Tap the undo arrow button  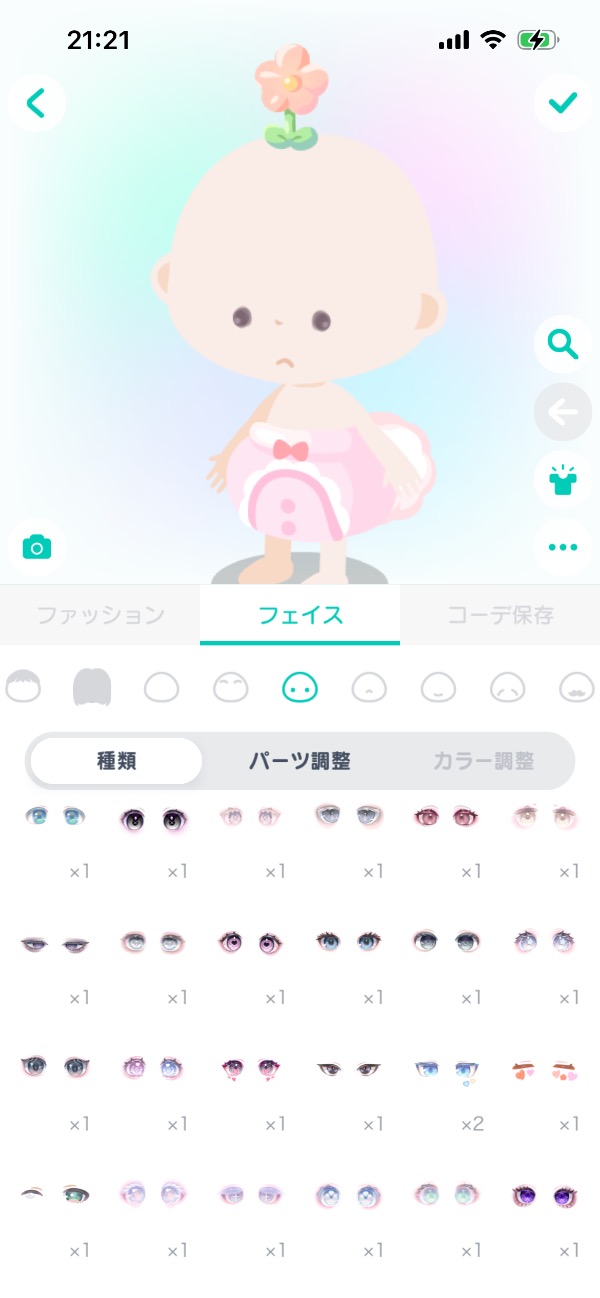(563, 412)
